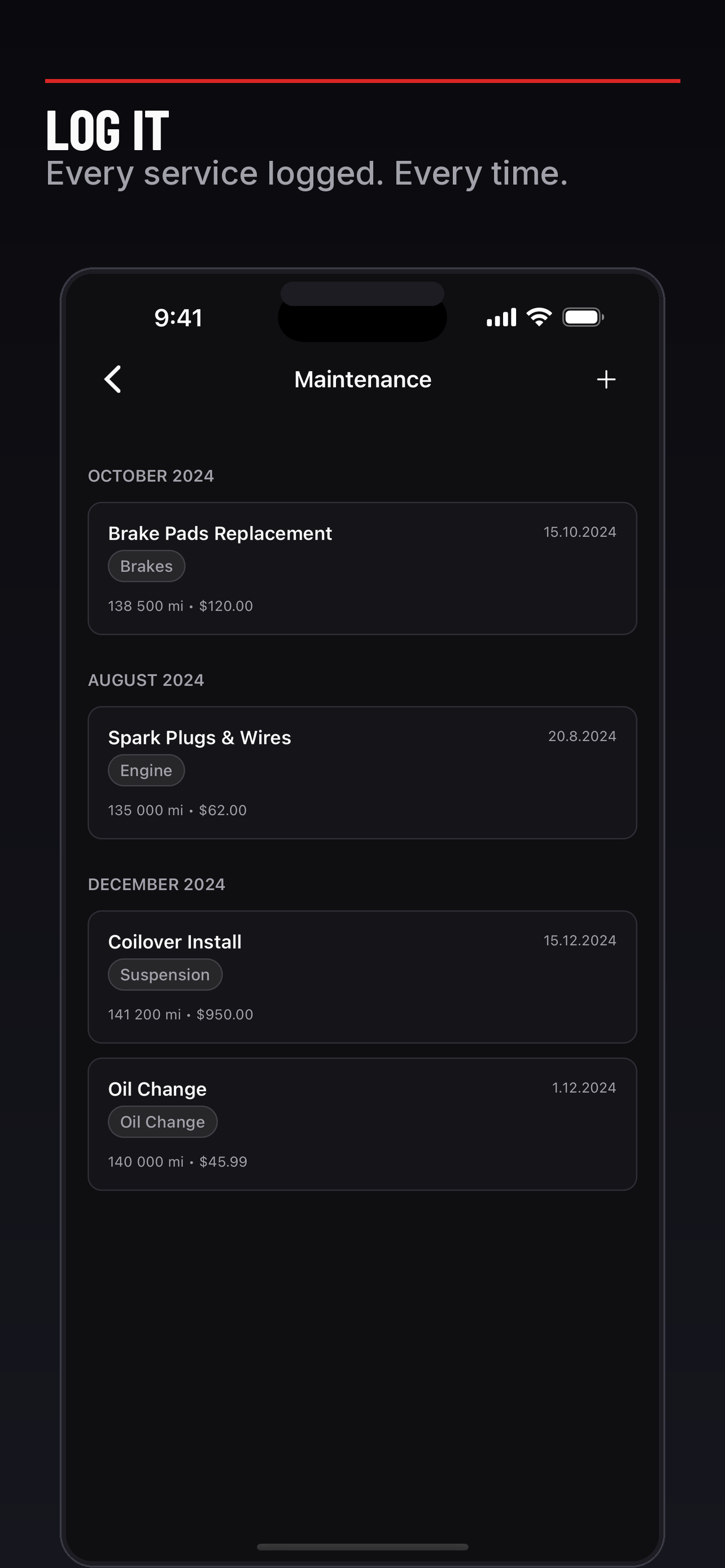Expand the AUGUST 2024 section header
This screenshot has width=725, height=1568.
[146, 680]
